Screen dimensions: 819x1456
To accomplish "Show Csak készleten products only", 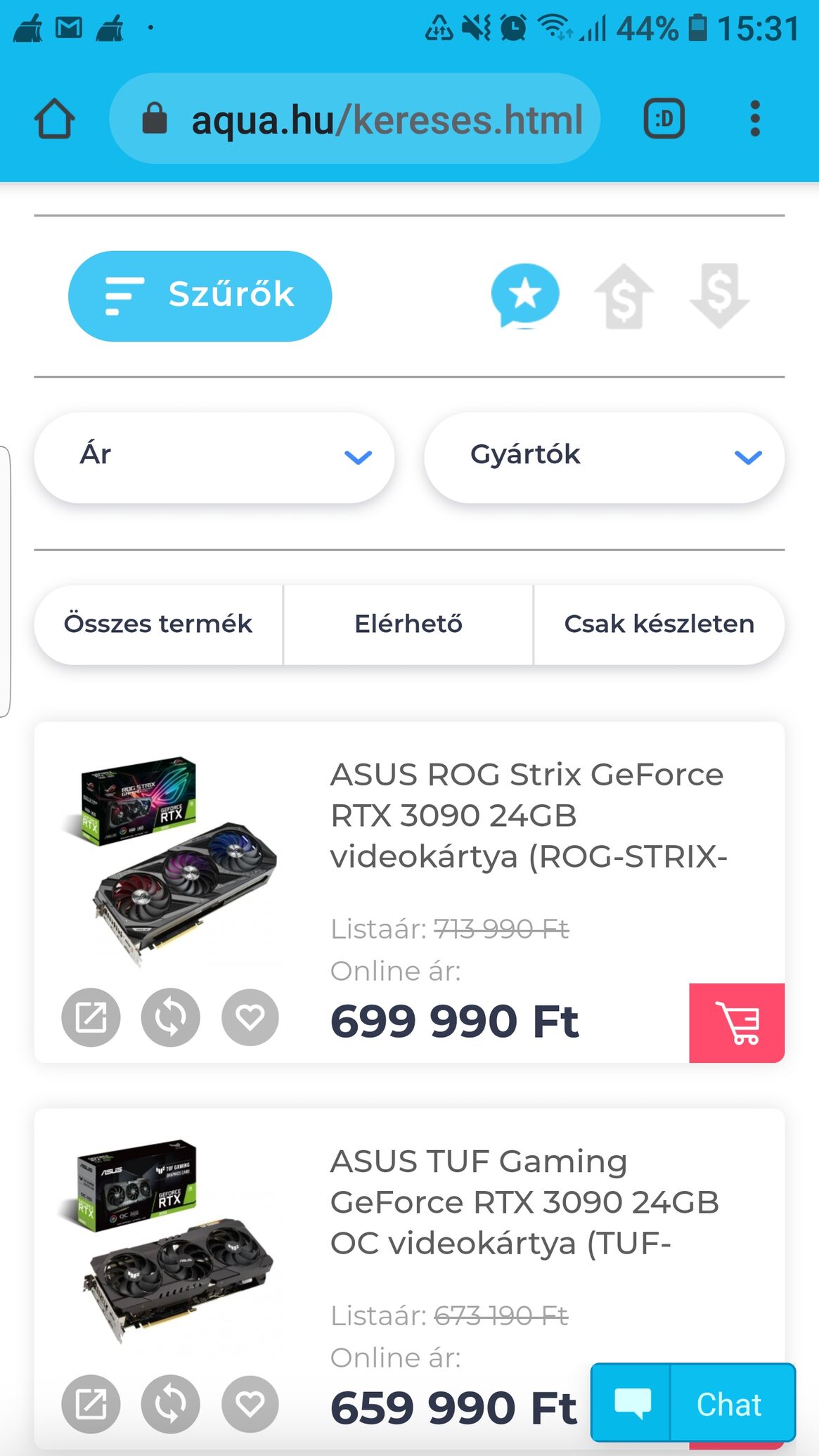I will point(659,624).
